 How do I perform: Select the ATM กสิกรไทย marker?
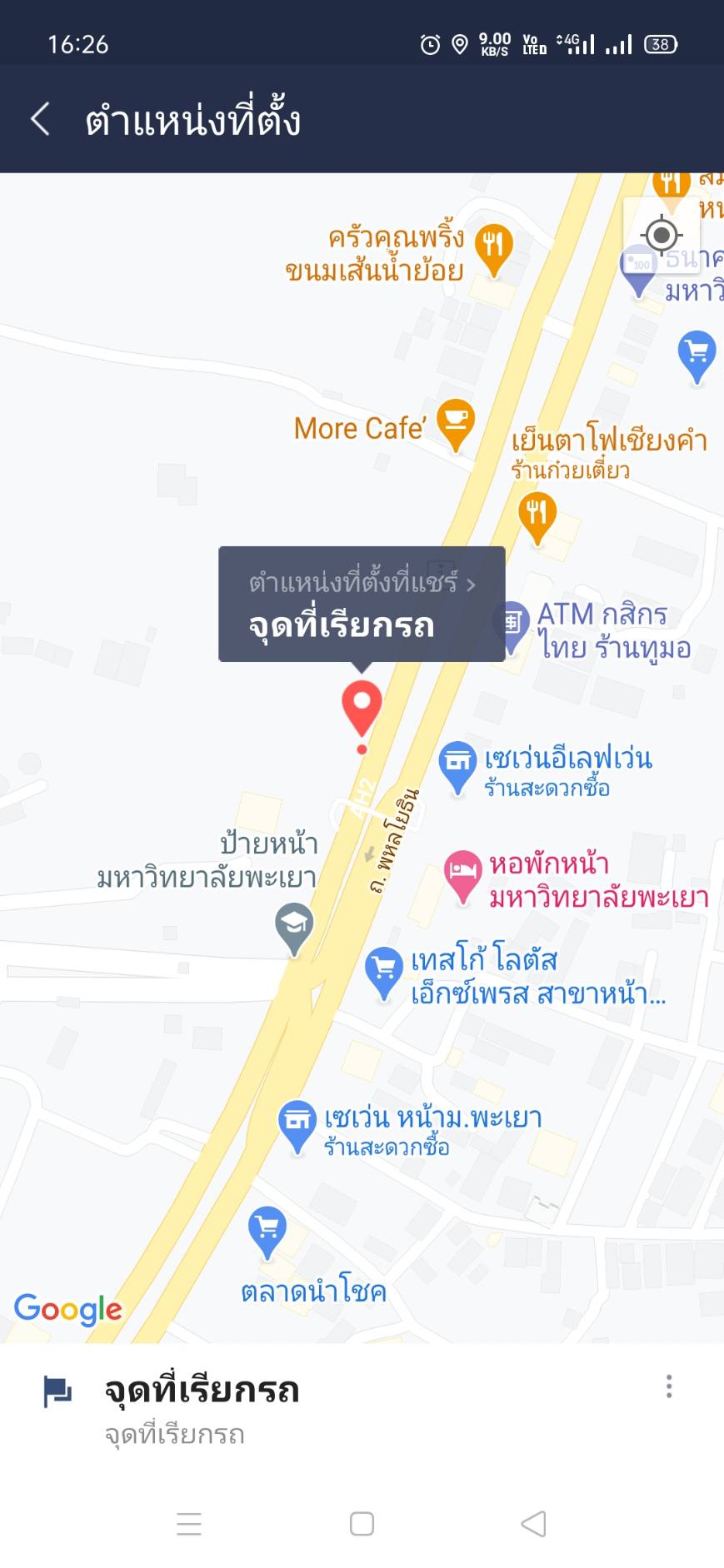pos(511,626)
